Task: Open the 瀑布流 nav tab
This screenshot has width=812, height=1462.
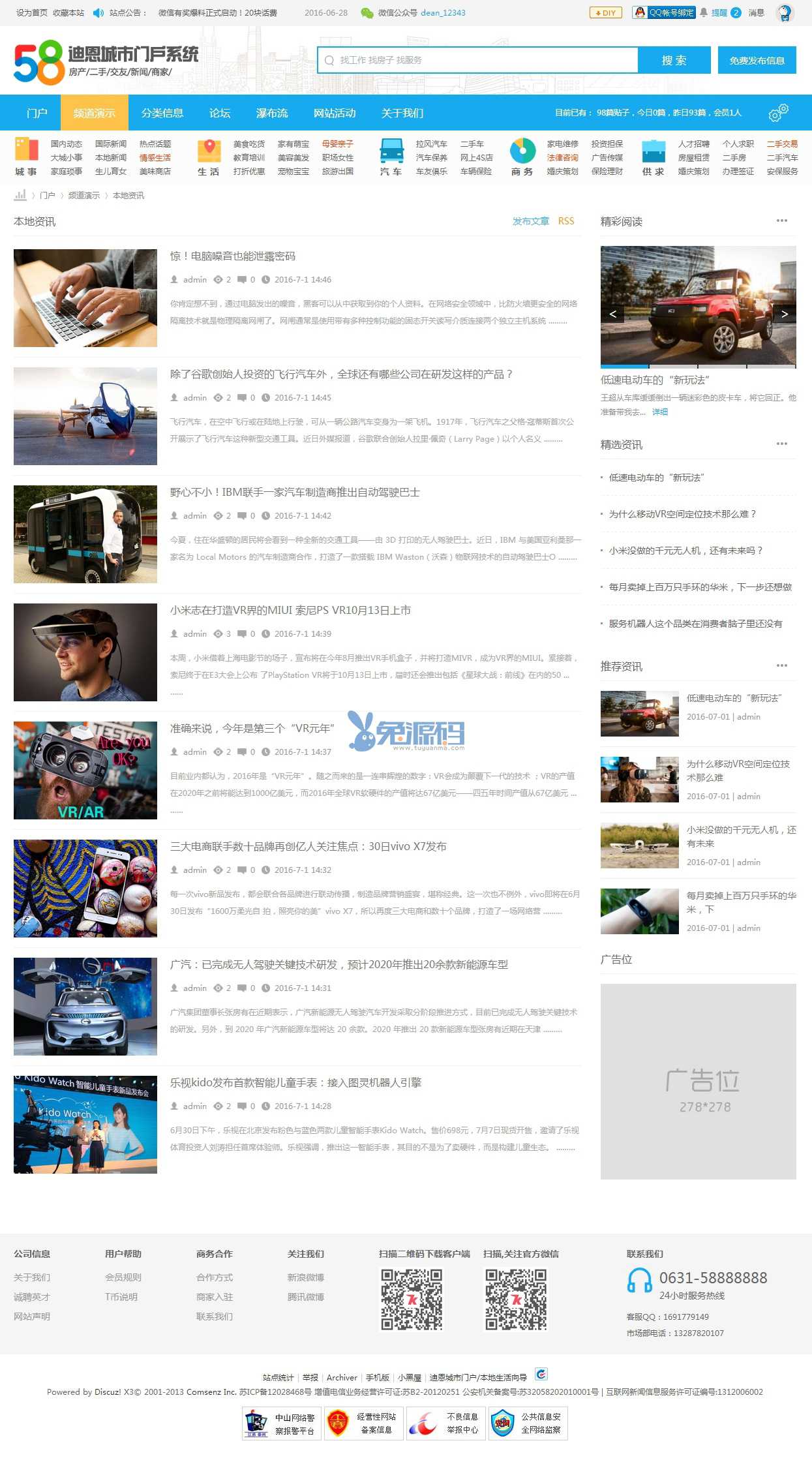Action: tap(272, 113)
